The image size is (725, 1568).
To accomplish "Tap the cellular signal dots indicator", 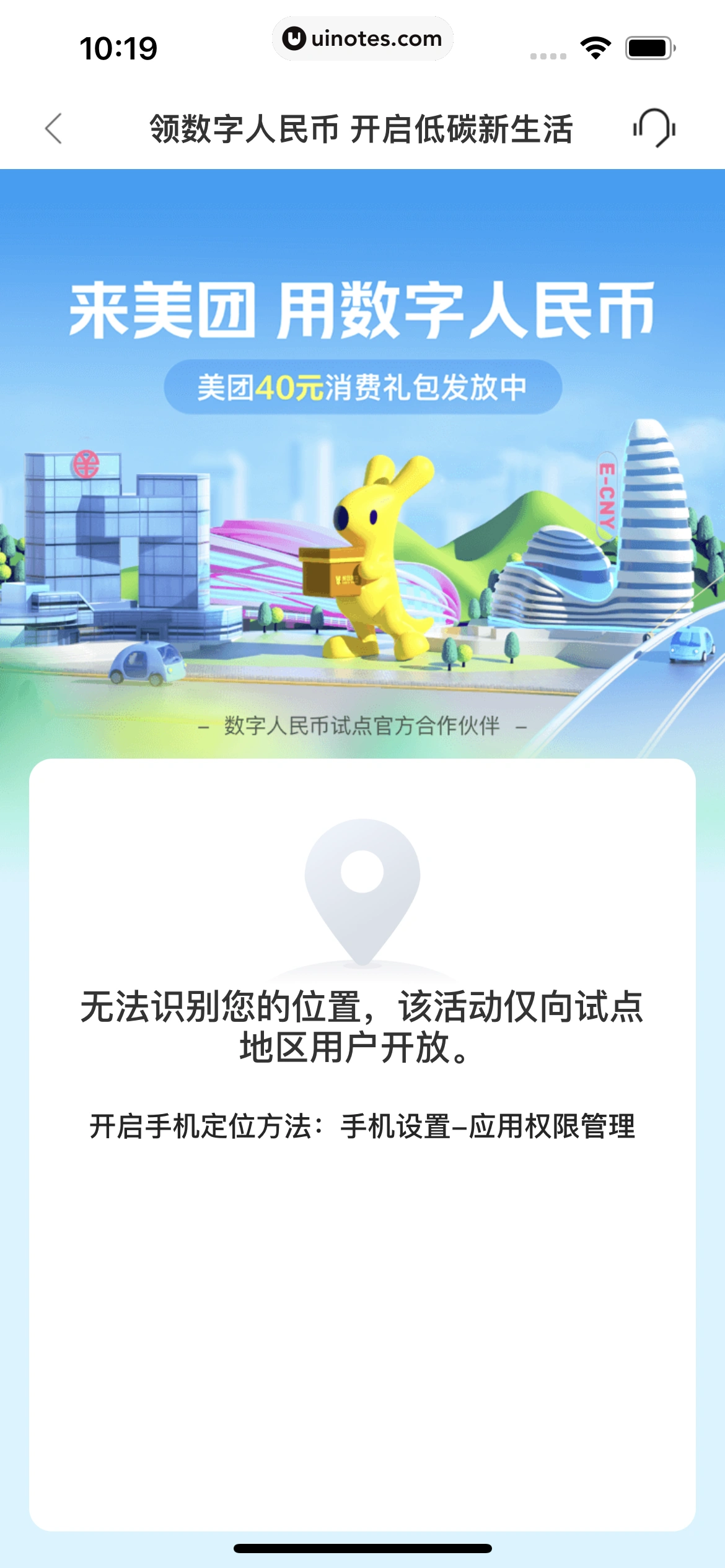I will tap(548, 56).
